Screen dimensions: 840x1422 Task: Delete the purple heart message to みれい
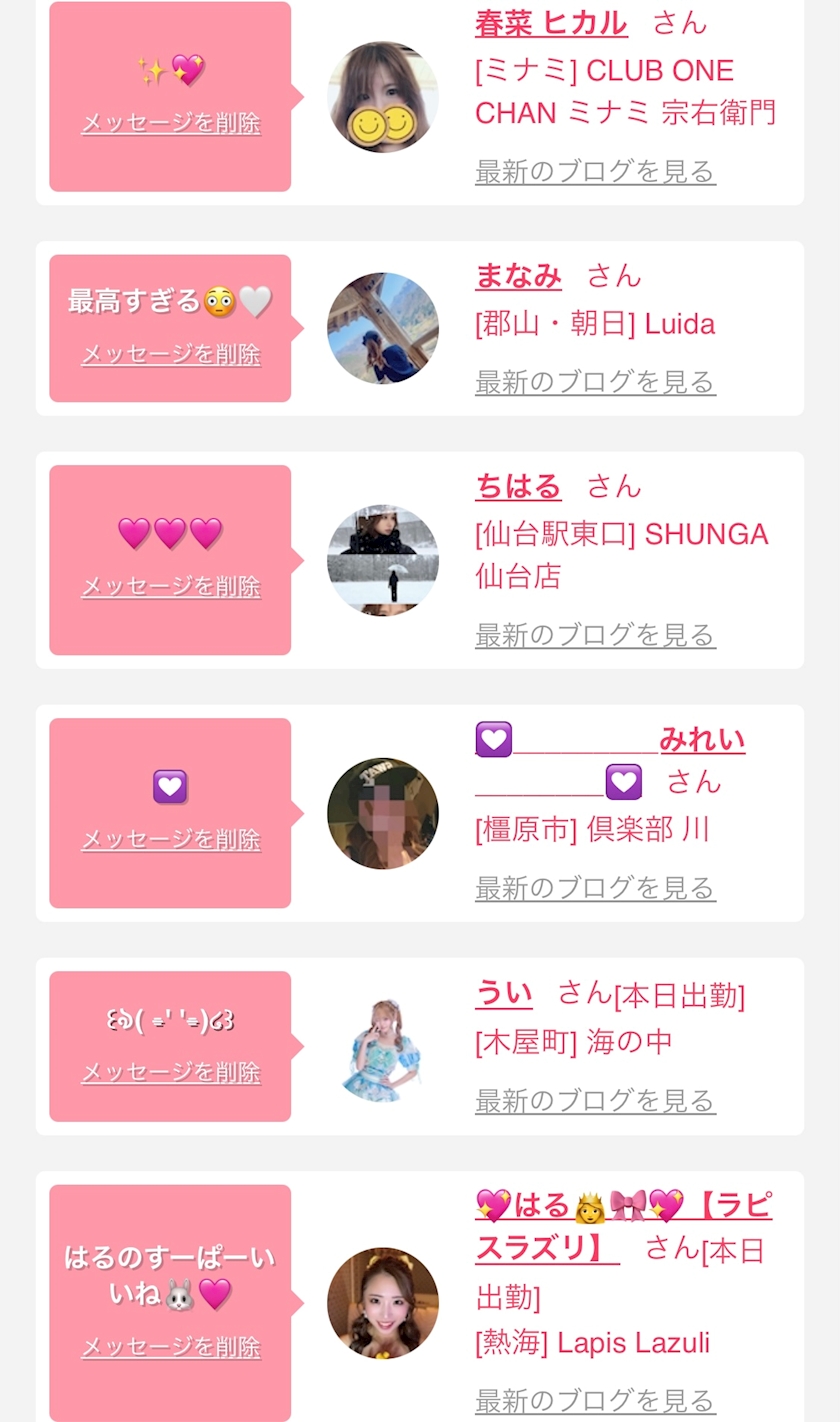tap(171, 840)
